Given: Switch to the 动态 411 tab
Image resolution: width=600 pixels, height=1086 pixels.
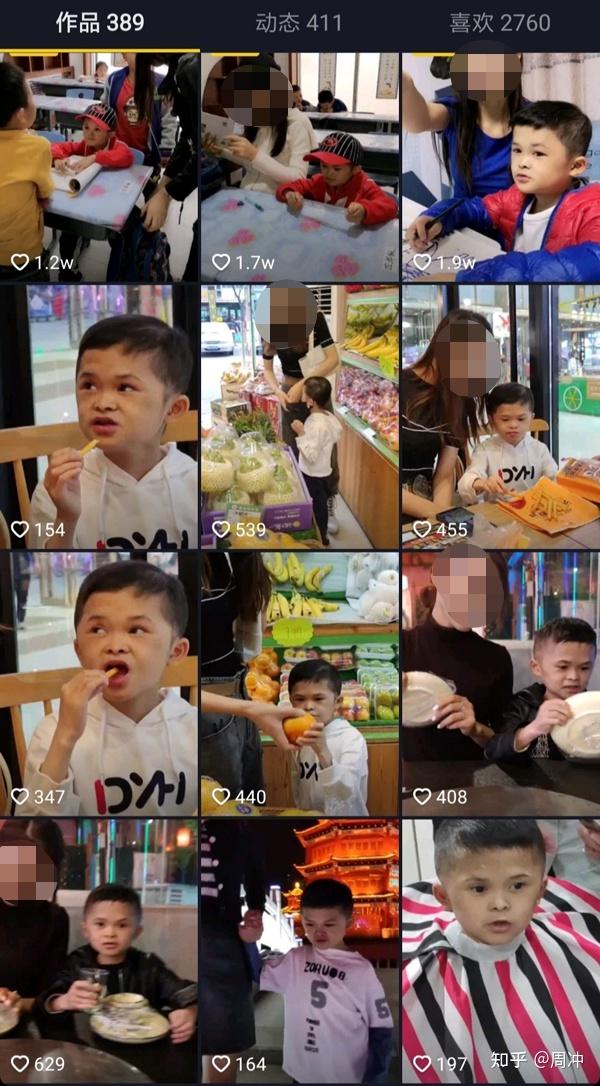Looking at the screenshot, I should coord(299,23).
